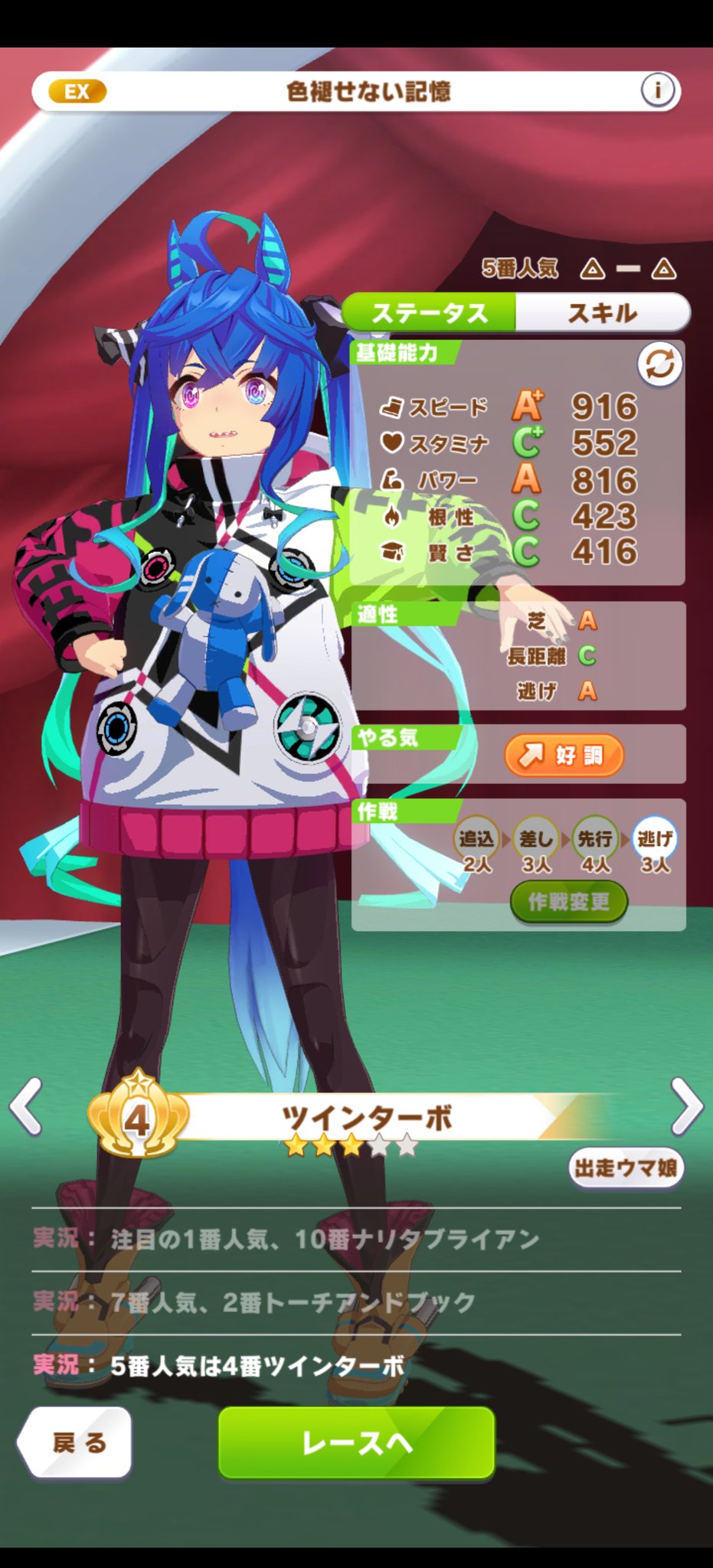Screen dimensions: 713x1568
Task: Show next character with right arrow
Action: click(685, 1106)
